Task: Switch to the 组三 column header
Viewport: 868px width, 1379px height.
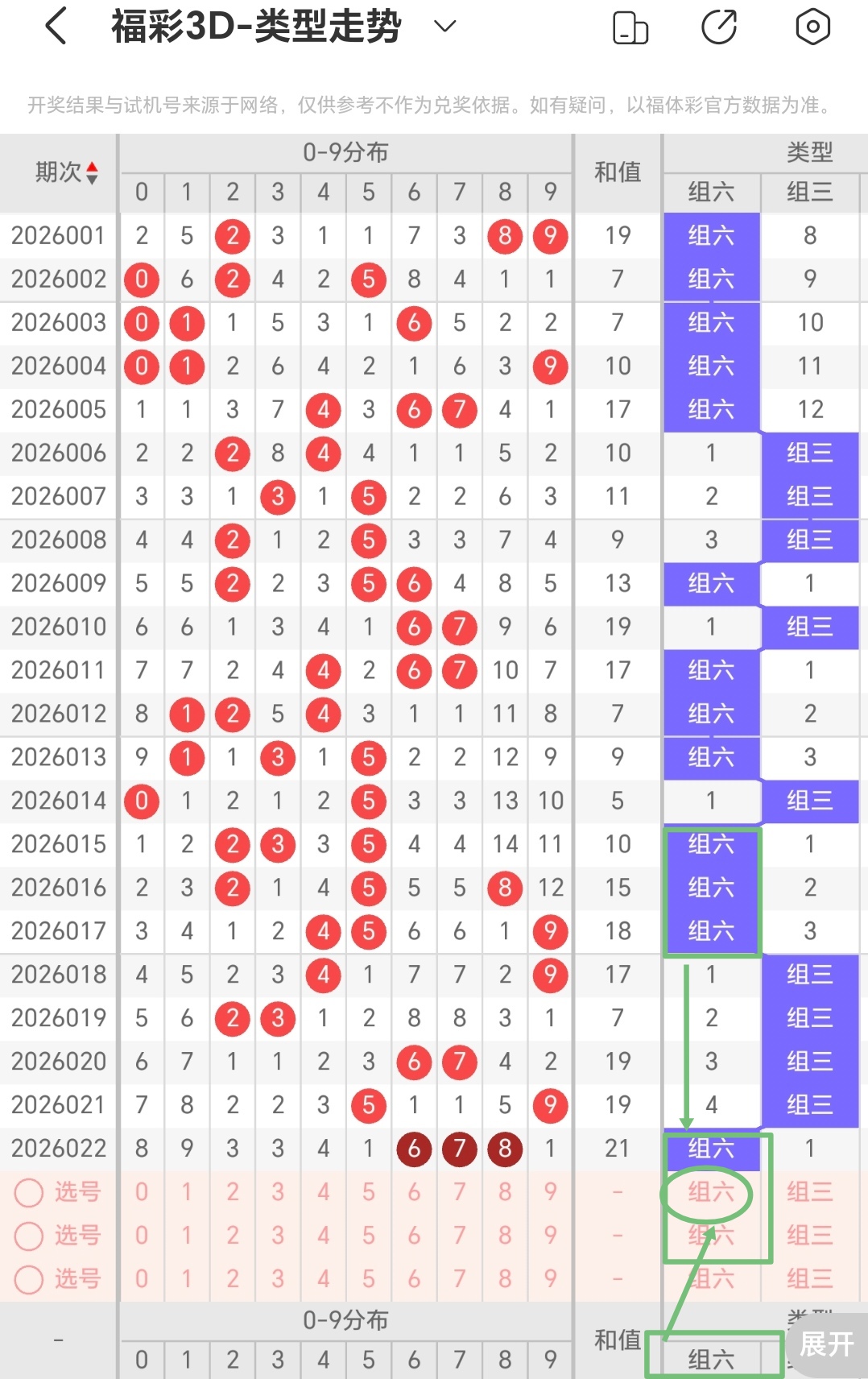Action: point(809,193)
